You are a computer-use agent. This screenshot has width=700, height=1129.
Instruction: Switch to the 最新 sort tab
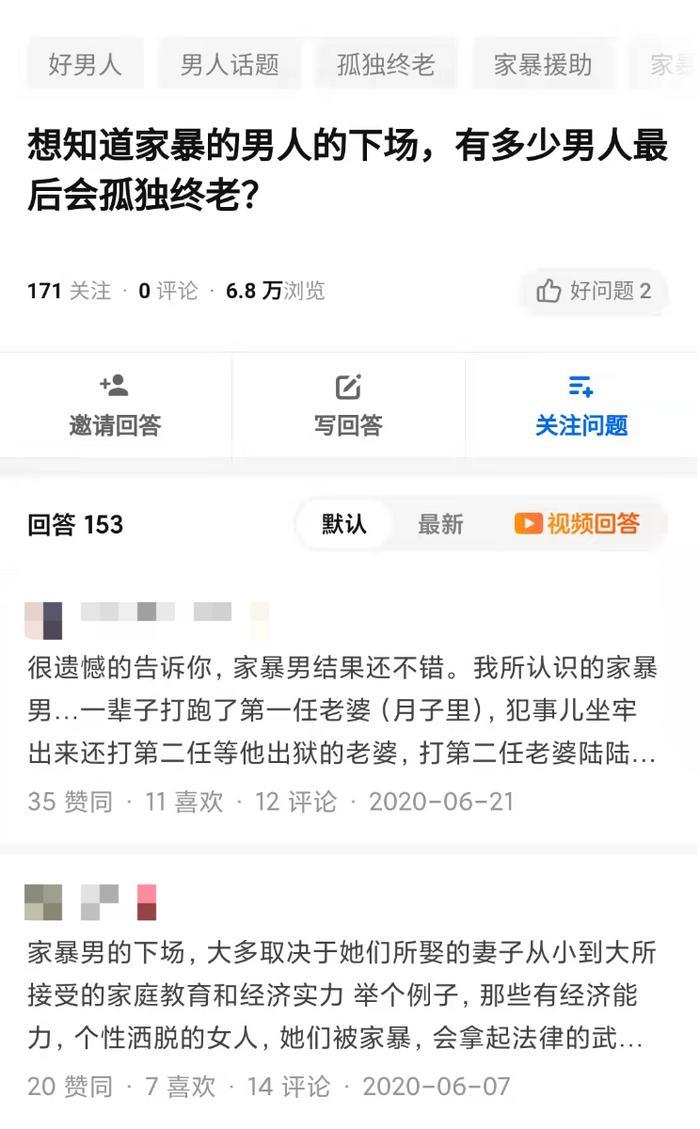pyautogui.click(x=440, y=524)
